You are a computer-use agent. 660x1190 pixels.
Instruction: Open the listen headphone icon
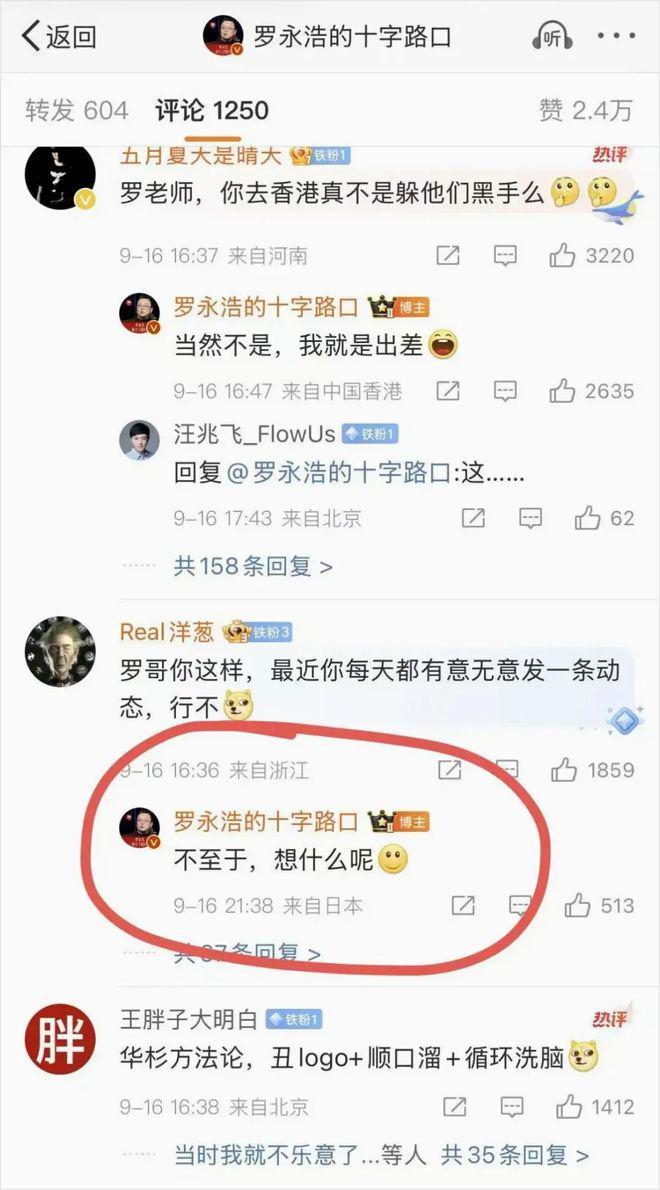tap(552, 37)
